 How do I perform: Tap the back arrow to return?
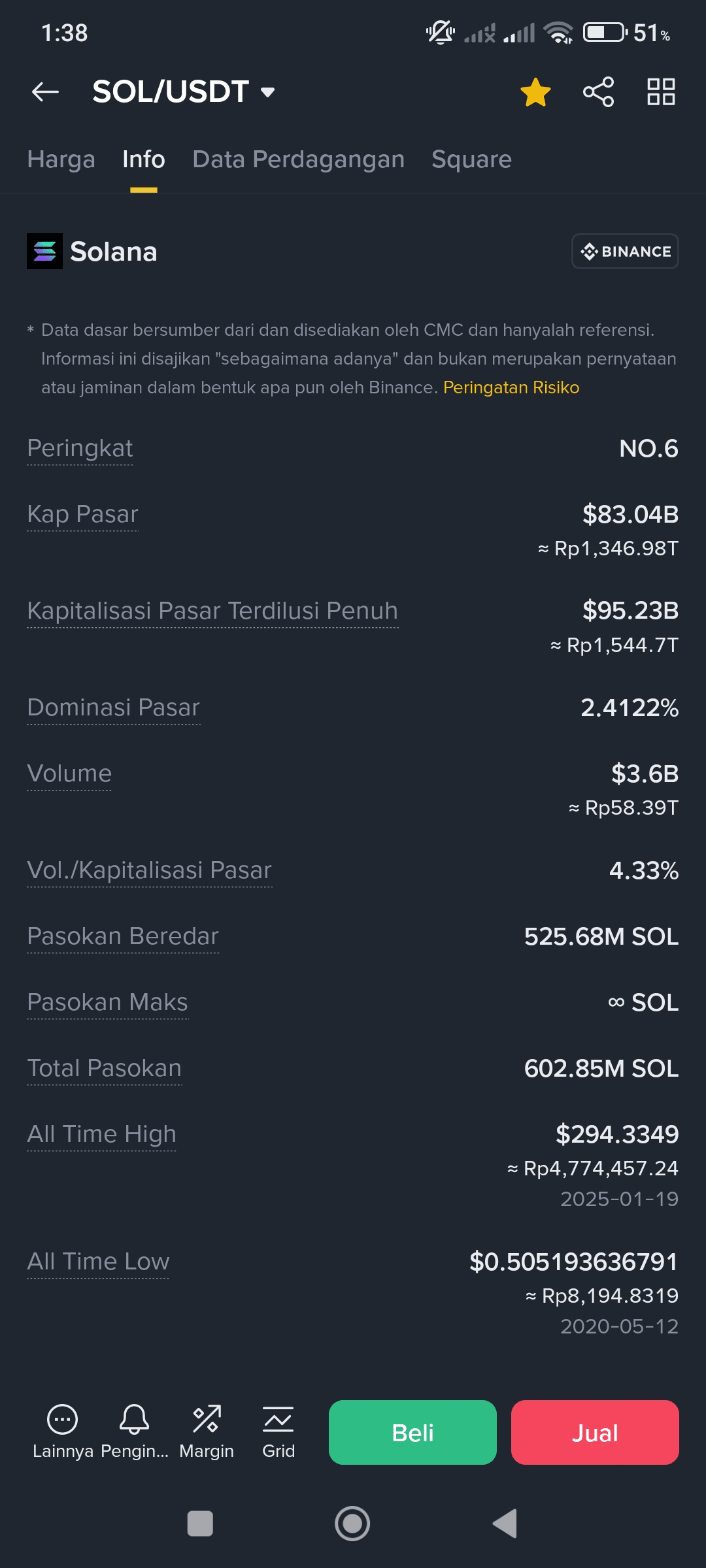click(46, 91)
